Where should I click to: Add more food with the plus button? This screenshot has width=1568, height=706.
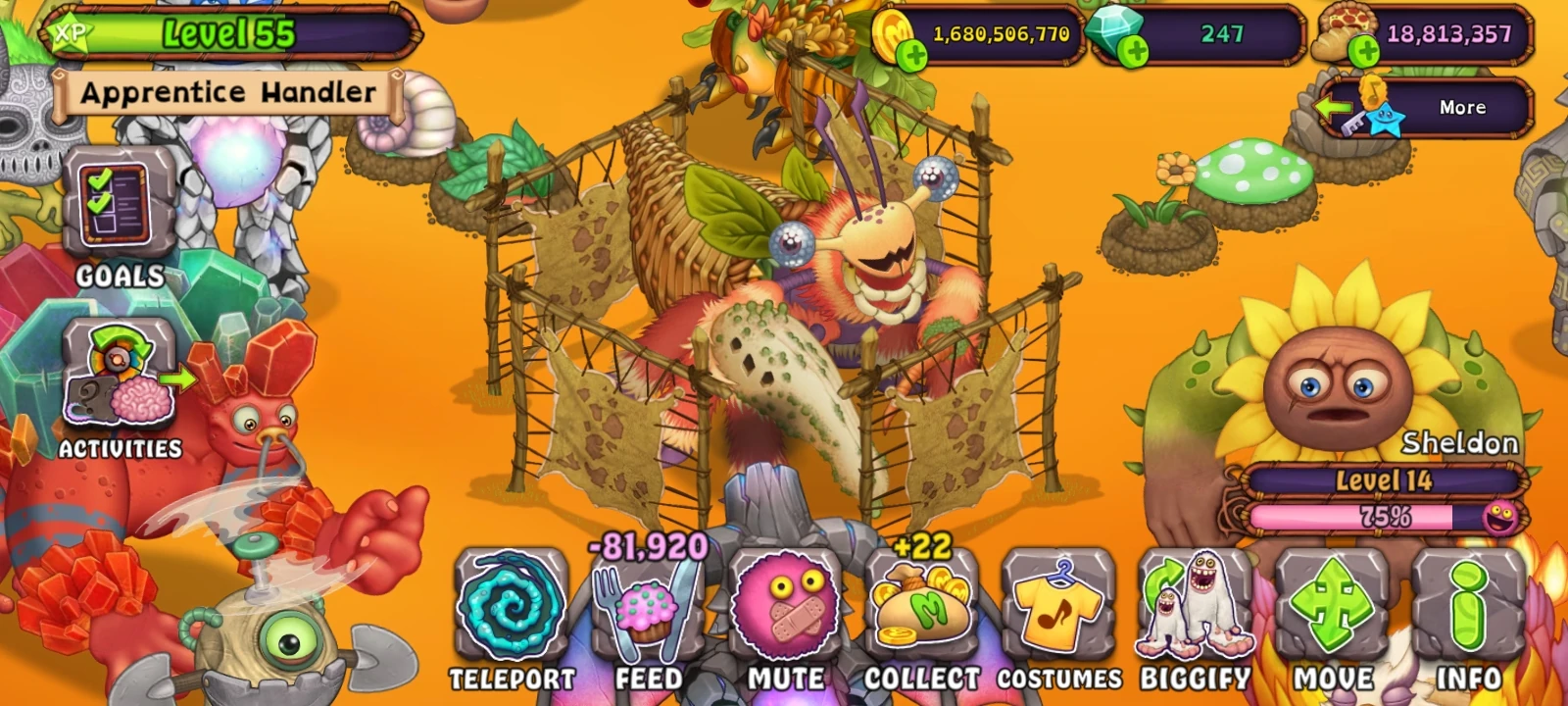click(x=1363, y=51)
